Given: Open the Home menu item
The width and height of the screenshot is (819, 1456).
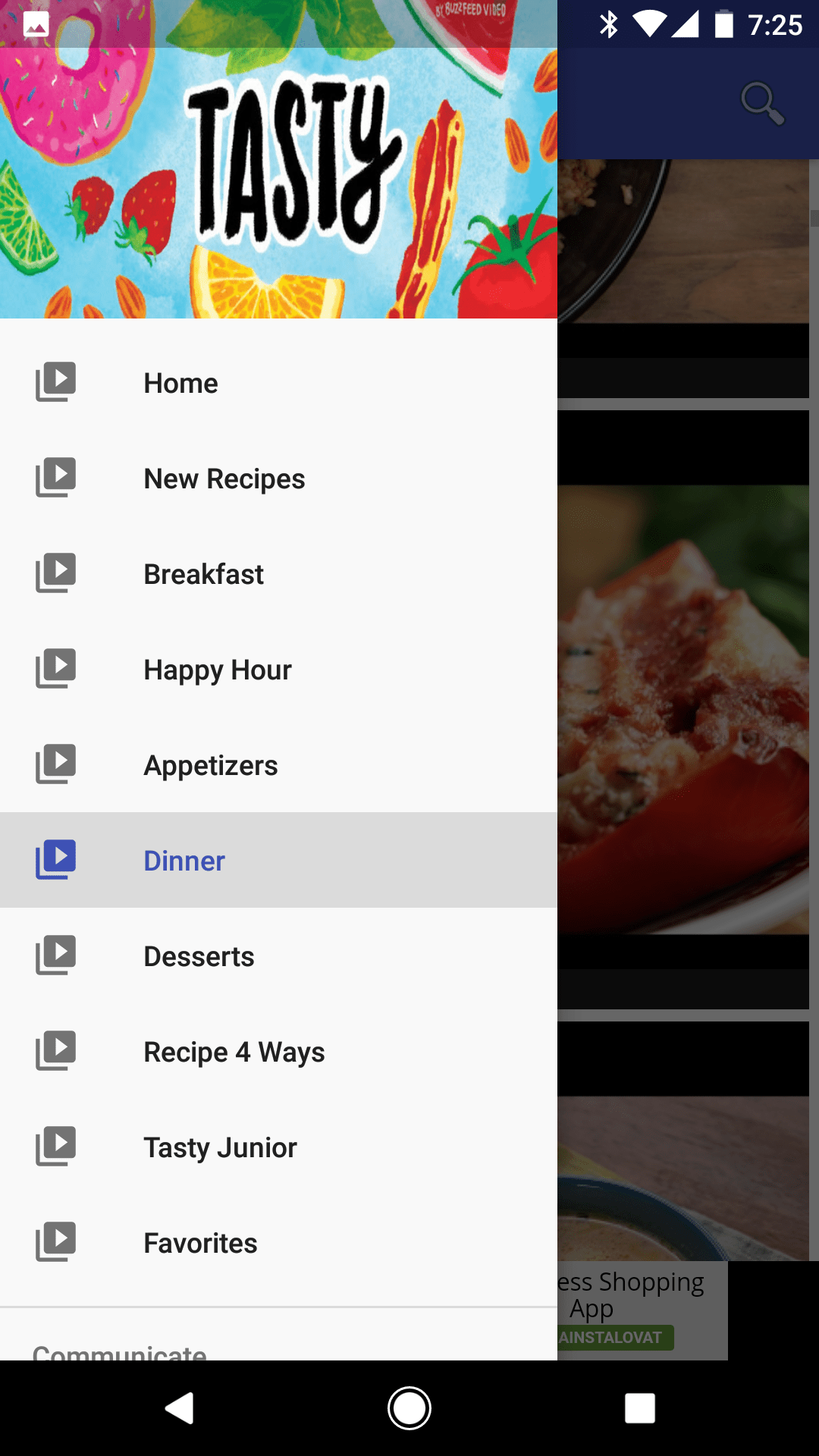Looking at the screenshot, I should click(278, 383).
